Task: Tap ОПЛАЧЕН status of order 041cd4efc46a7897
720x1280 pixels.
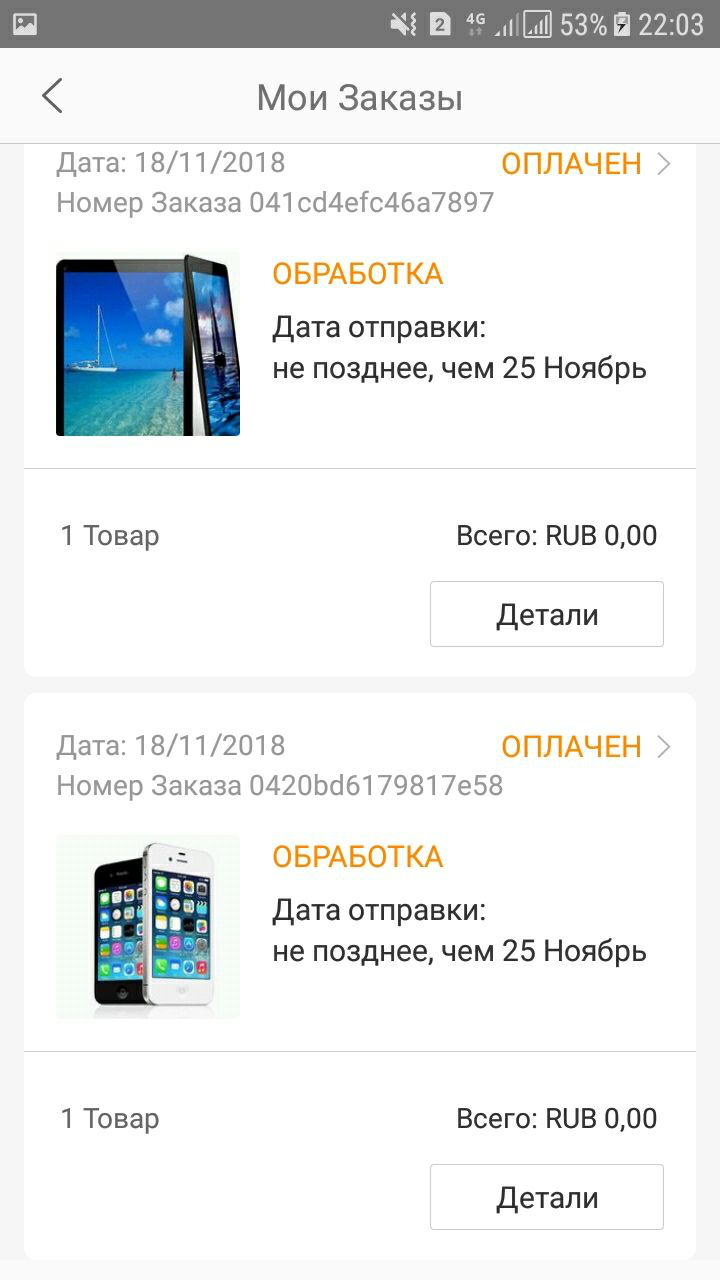Action: pyautogui.click(x=571, y=164)
